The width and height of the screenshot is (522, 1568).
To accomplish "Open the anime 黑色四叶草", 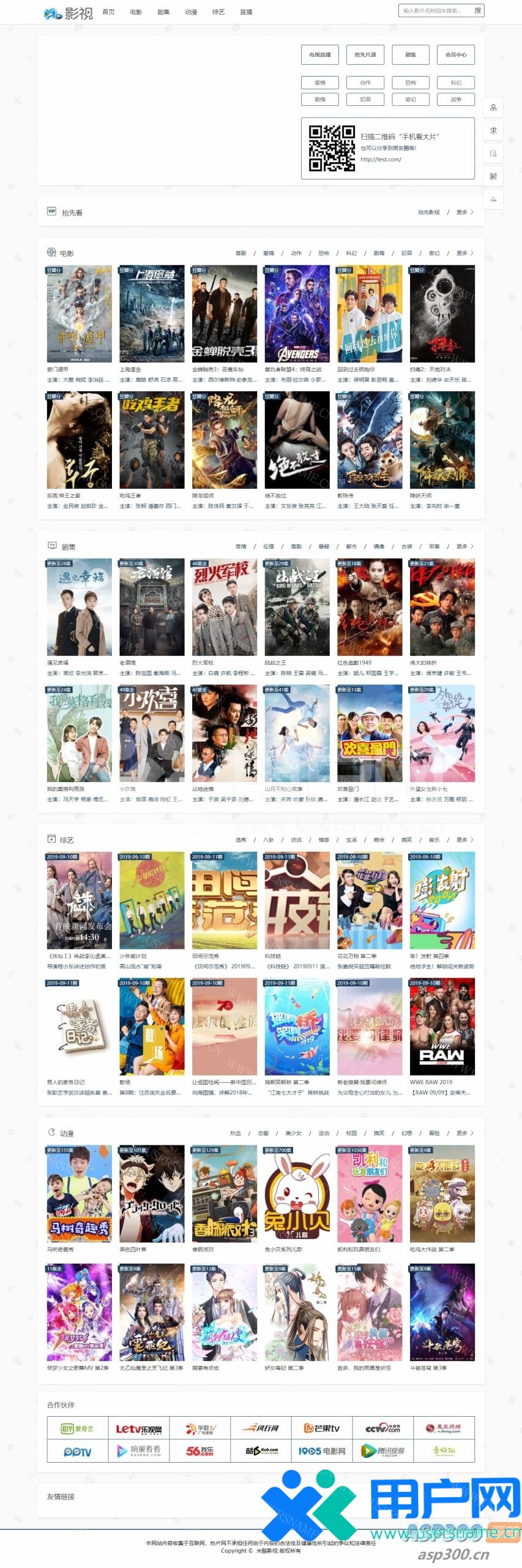I will point(151,1194).
